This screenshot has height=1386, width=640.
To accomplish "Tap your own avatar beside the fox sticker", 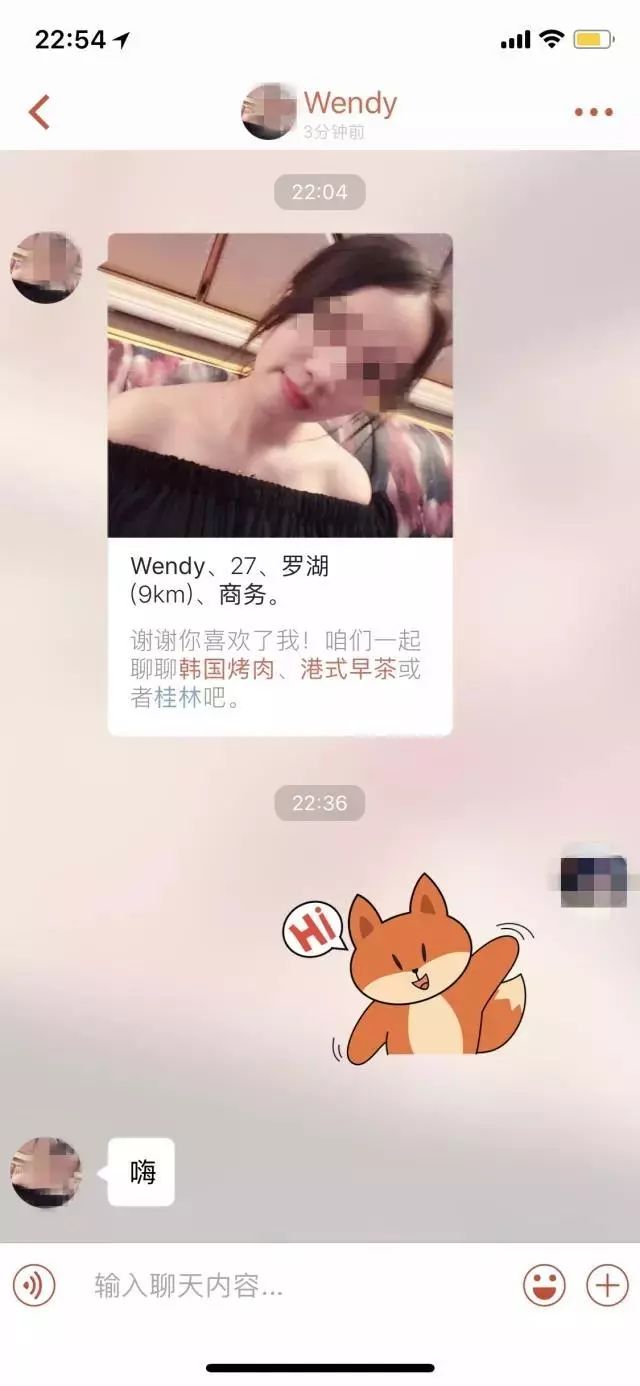I will pyautogui.click(x=594, y=880).
